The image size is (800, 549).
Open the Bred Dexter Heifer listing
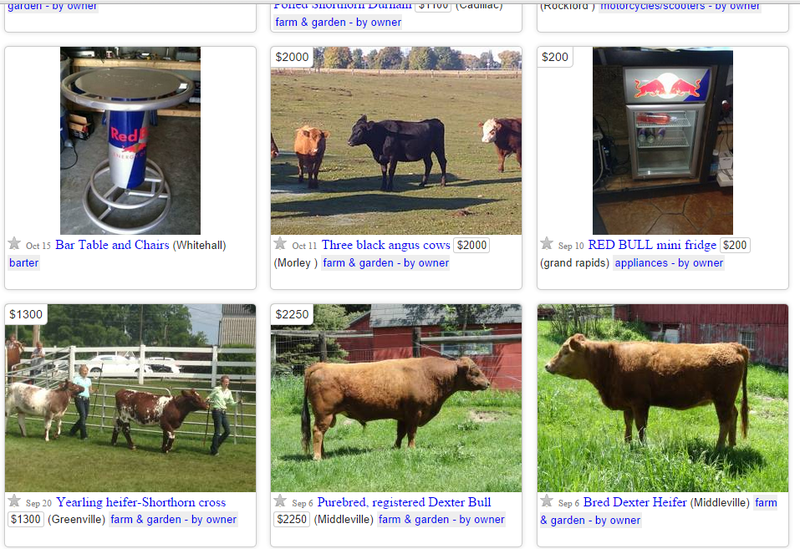634,502
